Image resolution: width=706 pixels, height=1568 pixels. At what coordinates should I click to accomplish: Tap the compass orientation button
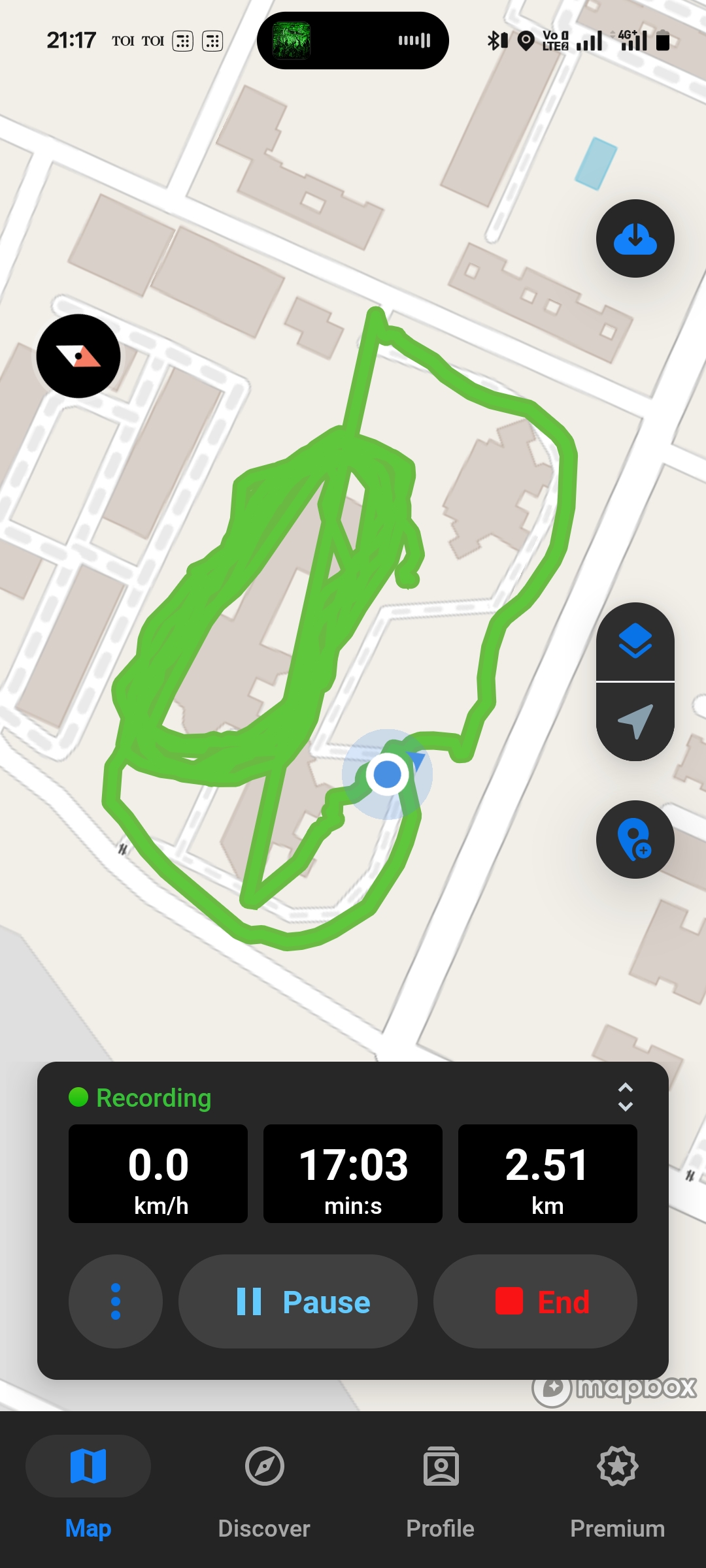click(x=78, y=356)
